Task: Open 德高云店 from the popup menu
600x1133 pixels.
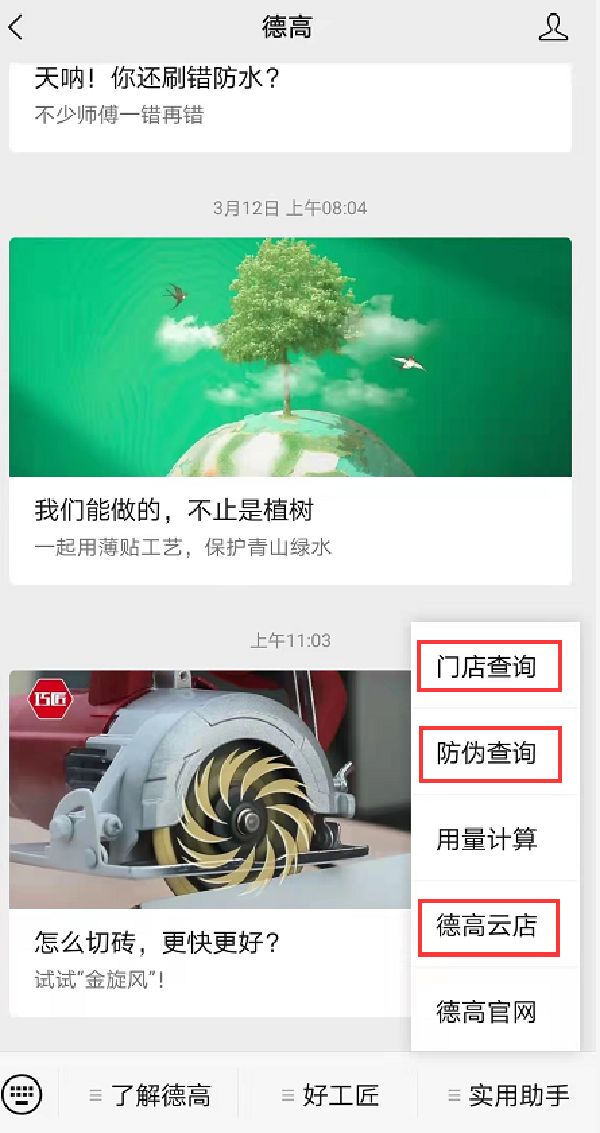Action: point(487,926)
